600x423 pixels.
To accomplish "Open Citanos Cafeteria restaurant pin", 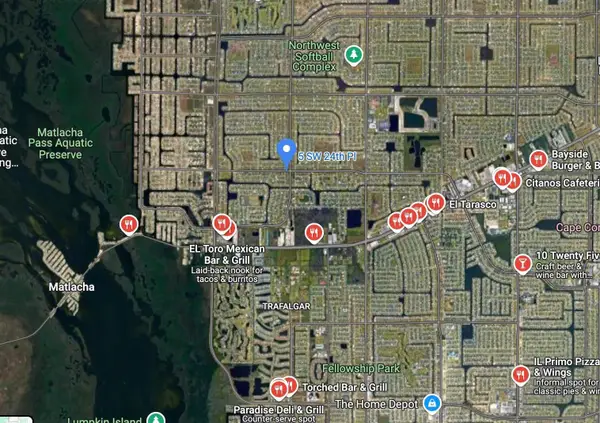I will point(513,182).
